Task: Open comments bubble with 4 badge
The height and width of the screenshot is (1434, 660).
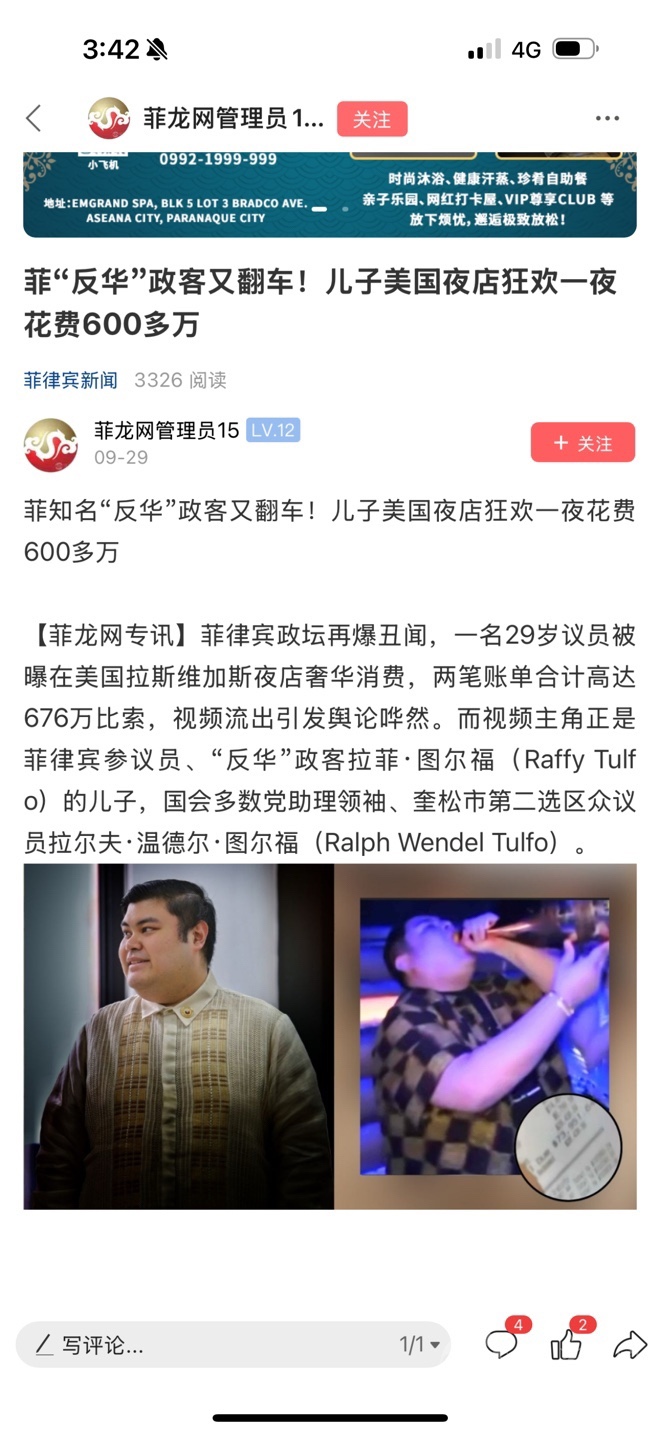Action: [x=501, y=1345]
